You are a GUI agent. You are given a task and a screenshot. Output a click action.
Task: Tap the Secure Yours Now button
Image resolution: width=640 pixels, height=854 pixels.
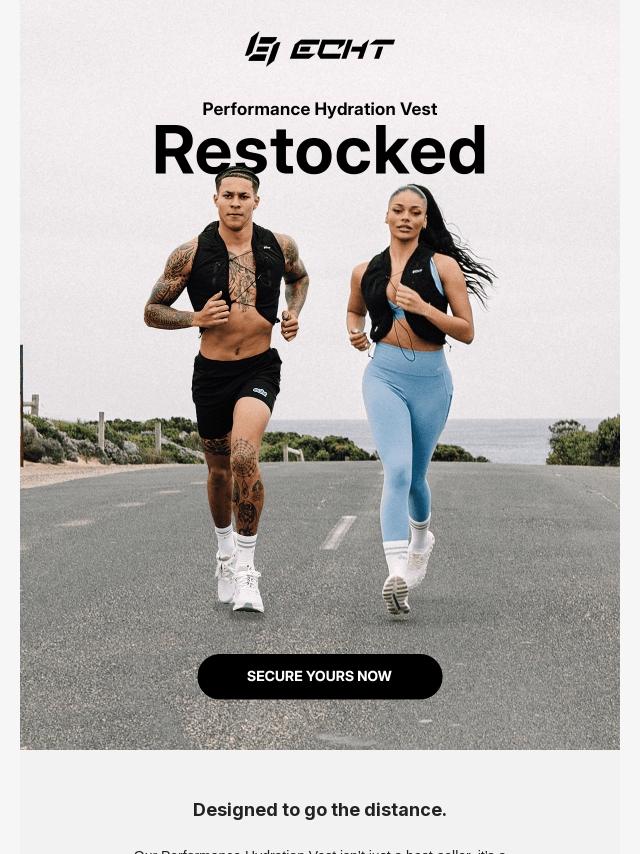pyautogui.click(x=319, y=676)
